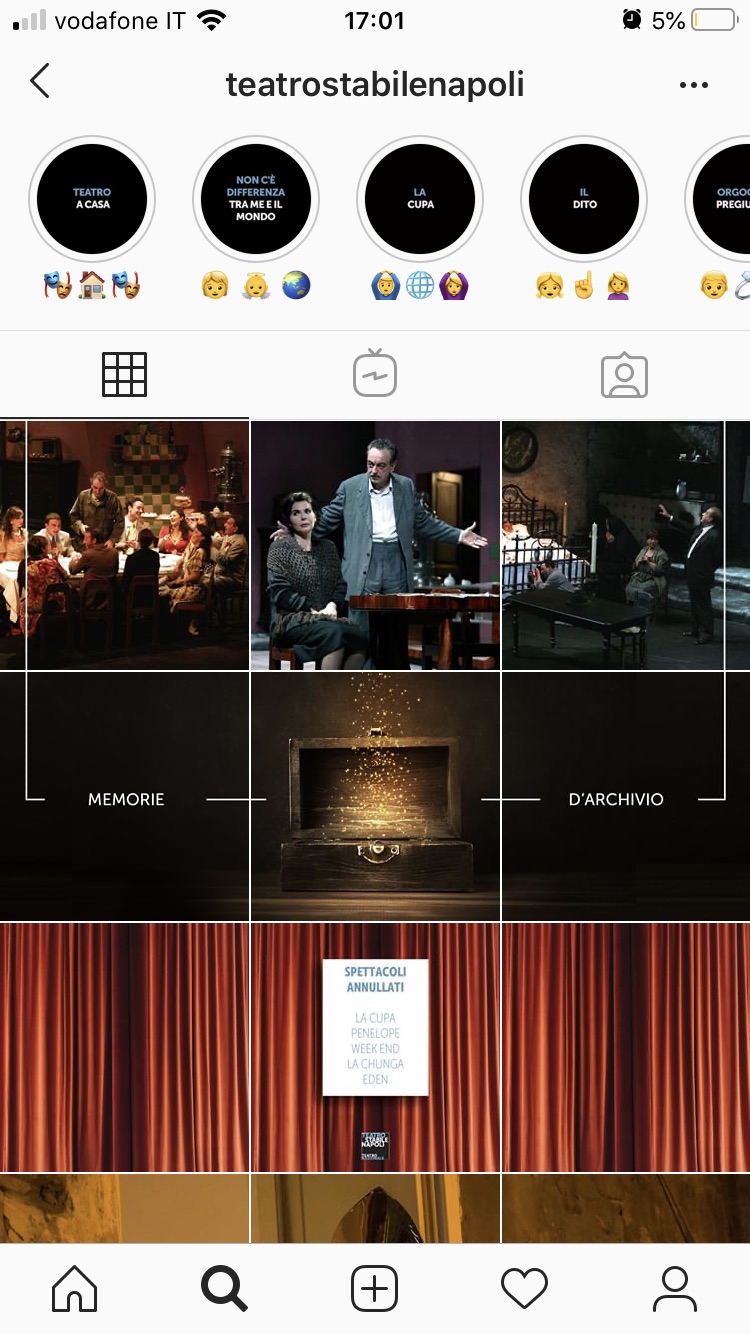
Task: Open the Memorie post tile
Action: point(124,796)
